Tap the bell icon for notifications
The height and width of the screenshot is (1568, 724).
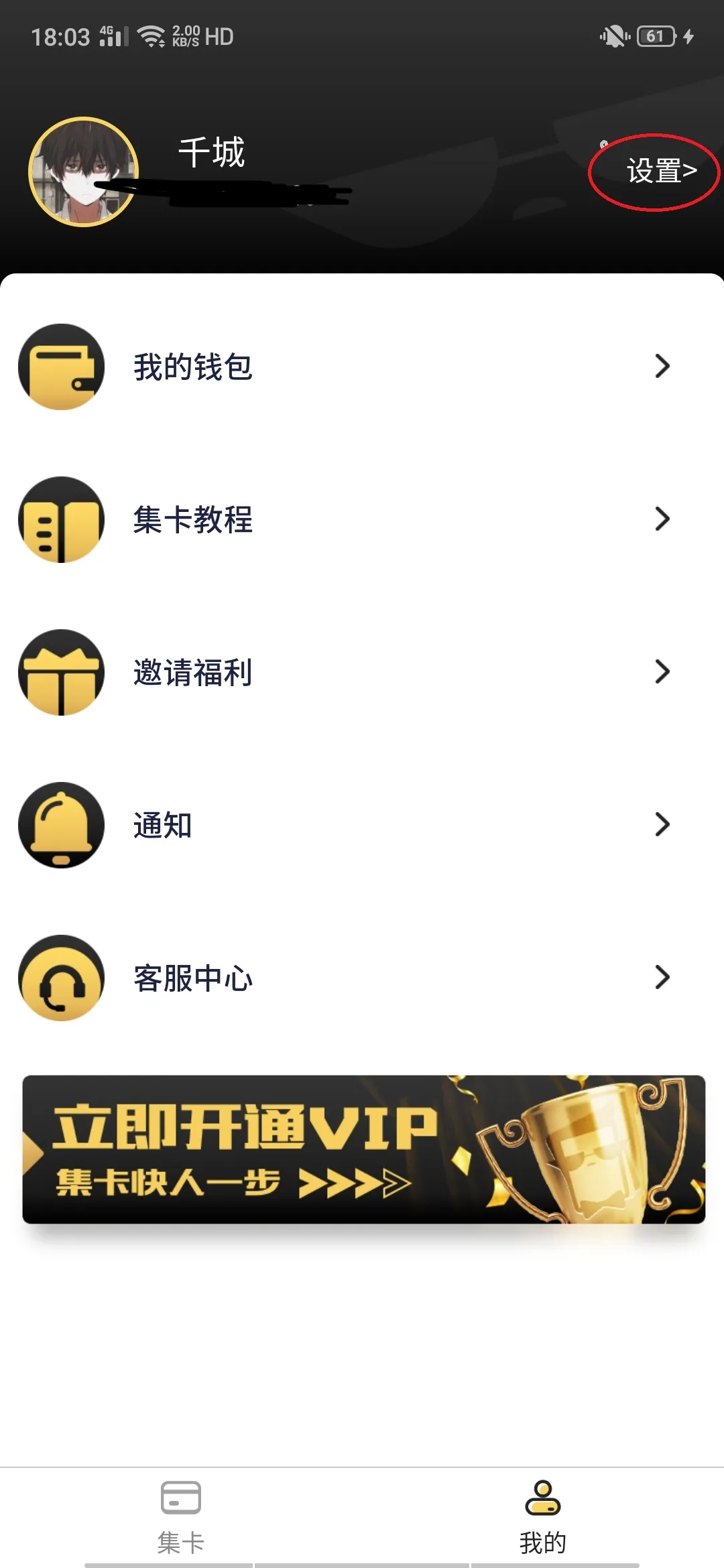[62, 825]
